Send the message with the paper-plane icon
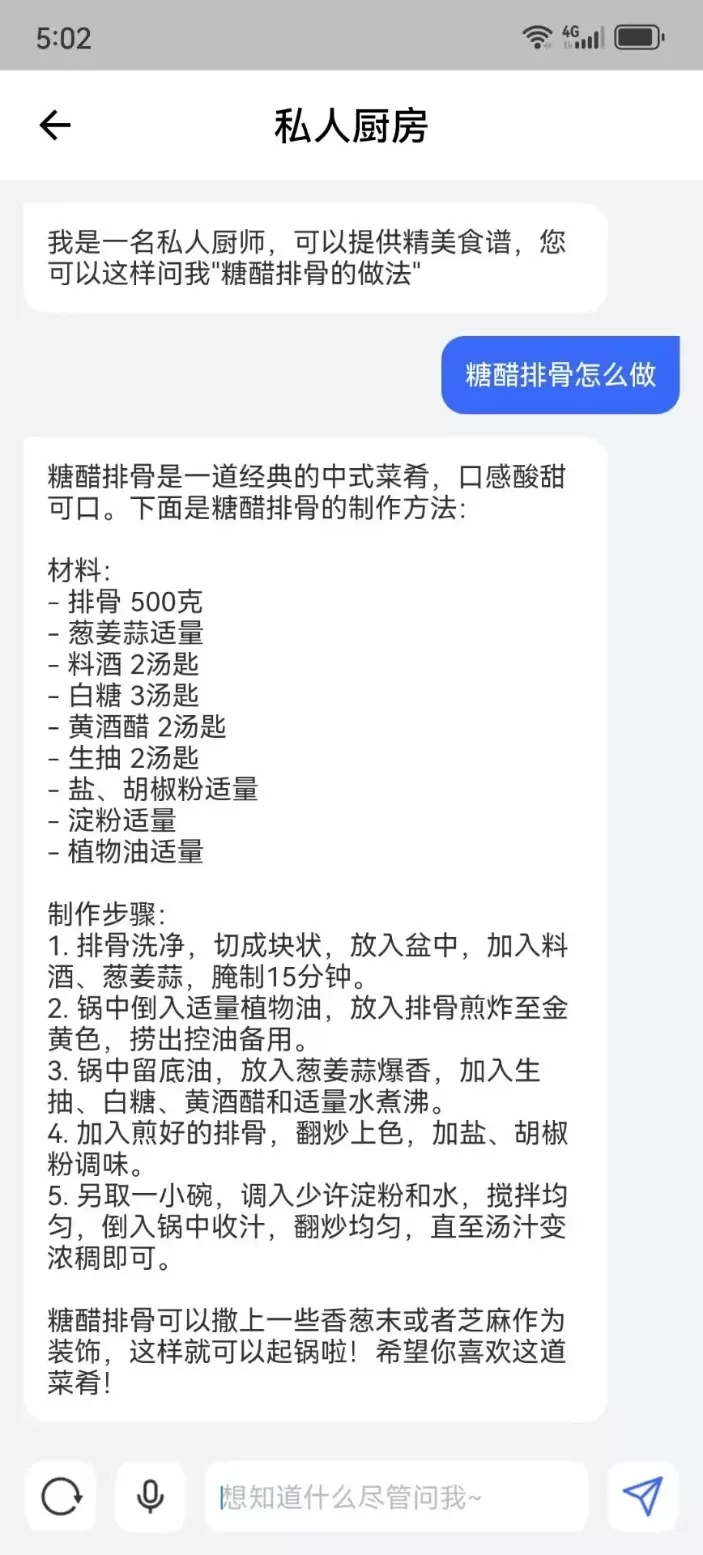 pos(642,1496)
